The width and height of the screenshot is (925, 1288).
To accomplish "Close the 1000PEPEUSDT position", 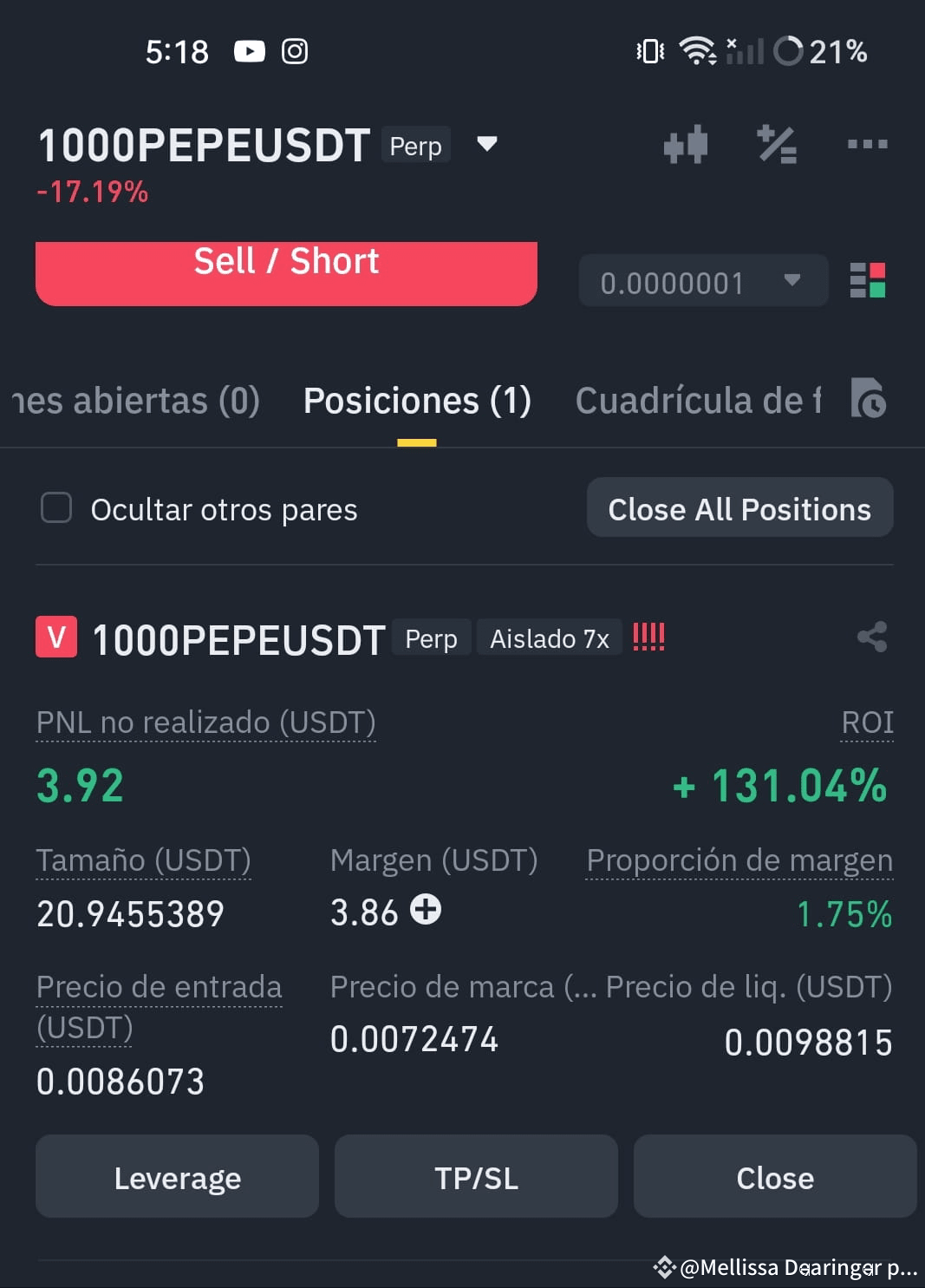I will (x=774, y=1177).
